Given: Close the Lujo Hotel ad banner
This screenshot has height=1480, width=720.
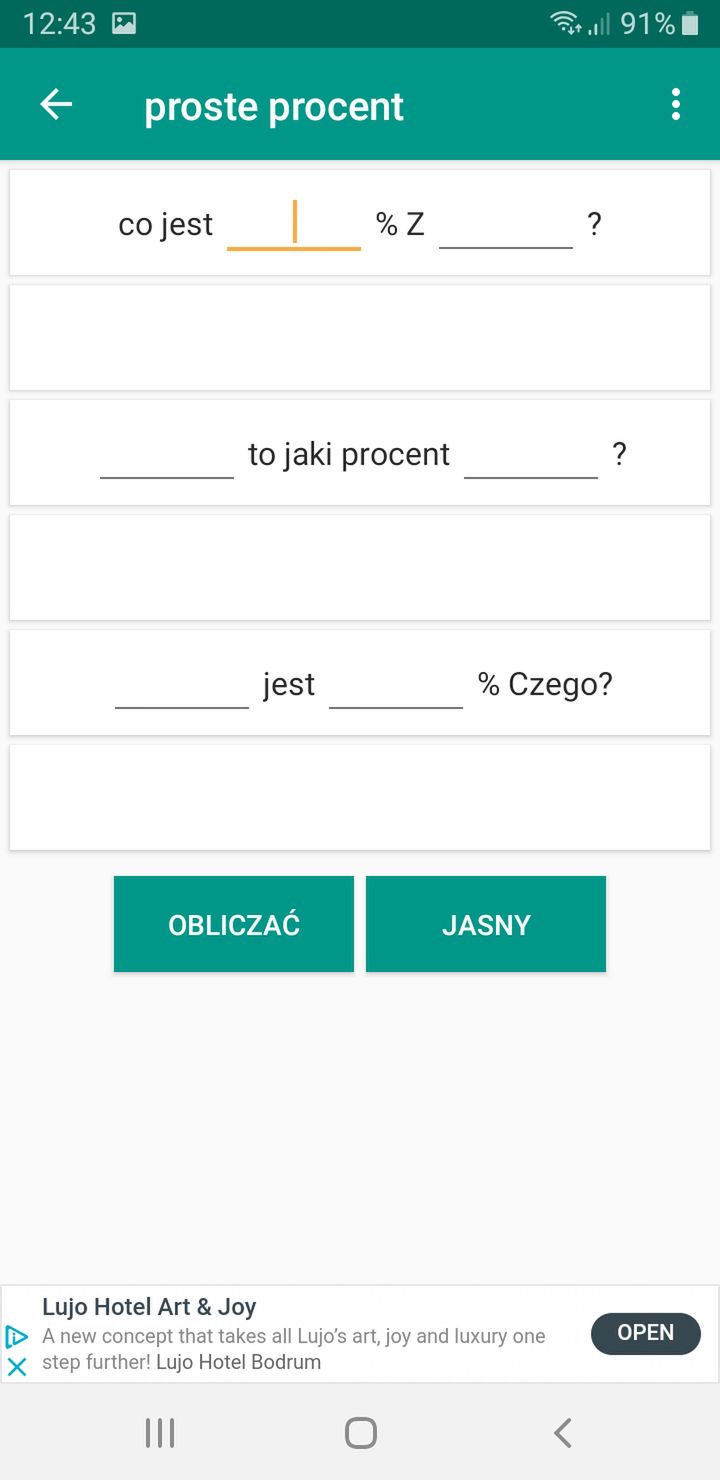Looking at the screenshot, I should pyautogui.click(x=17, y=1366).
